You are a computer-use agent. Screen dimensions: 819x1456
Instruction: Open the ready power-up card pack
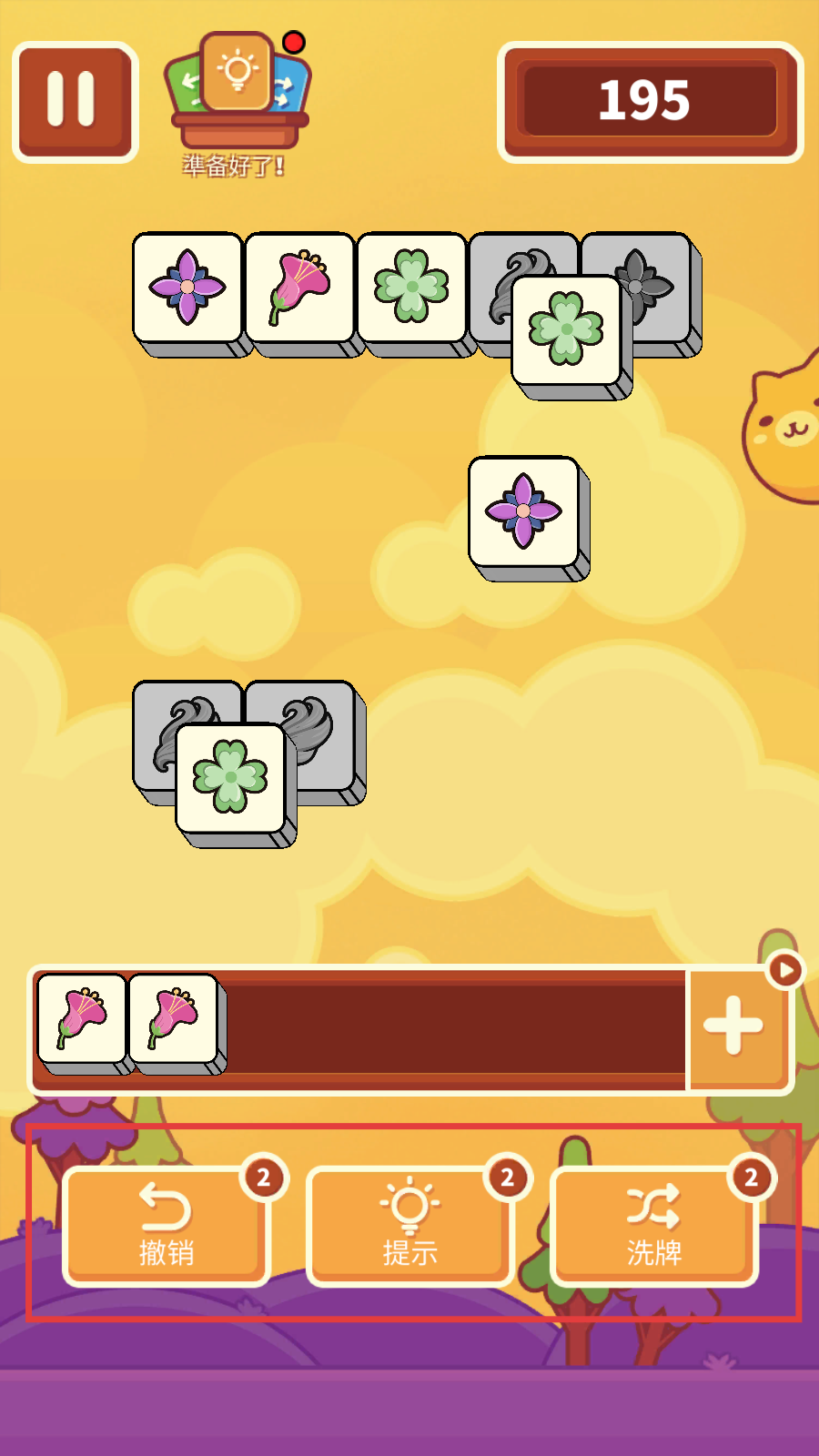[x=238, y=91]
